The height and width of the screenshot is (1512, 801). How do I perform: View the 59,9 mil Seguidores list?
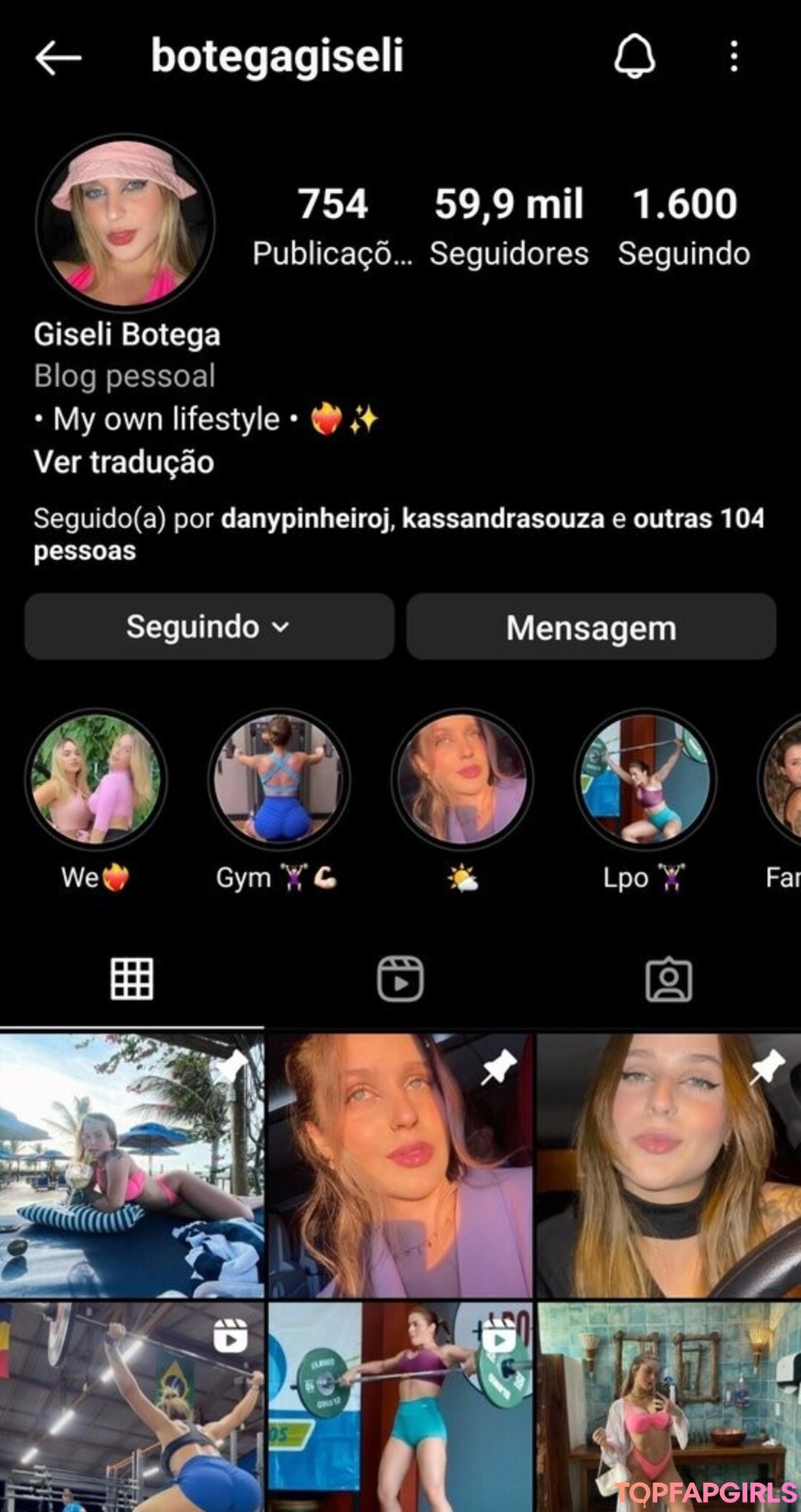pos(509,225)
